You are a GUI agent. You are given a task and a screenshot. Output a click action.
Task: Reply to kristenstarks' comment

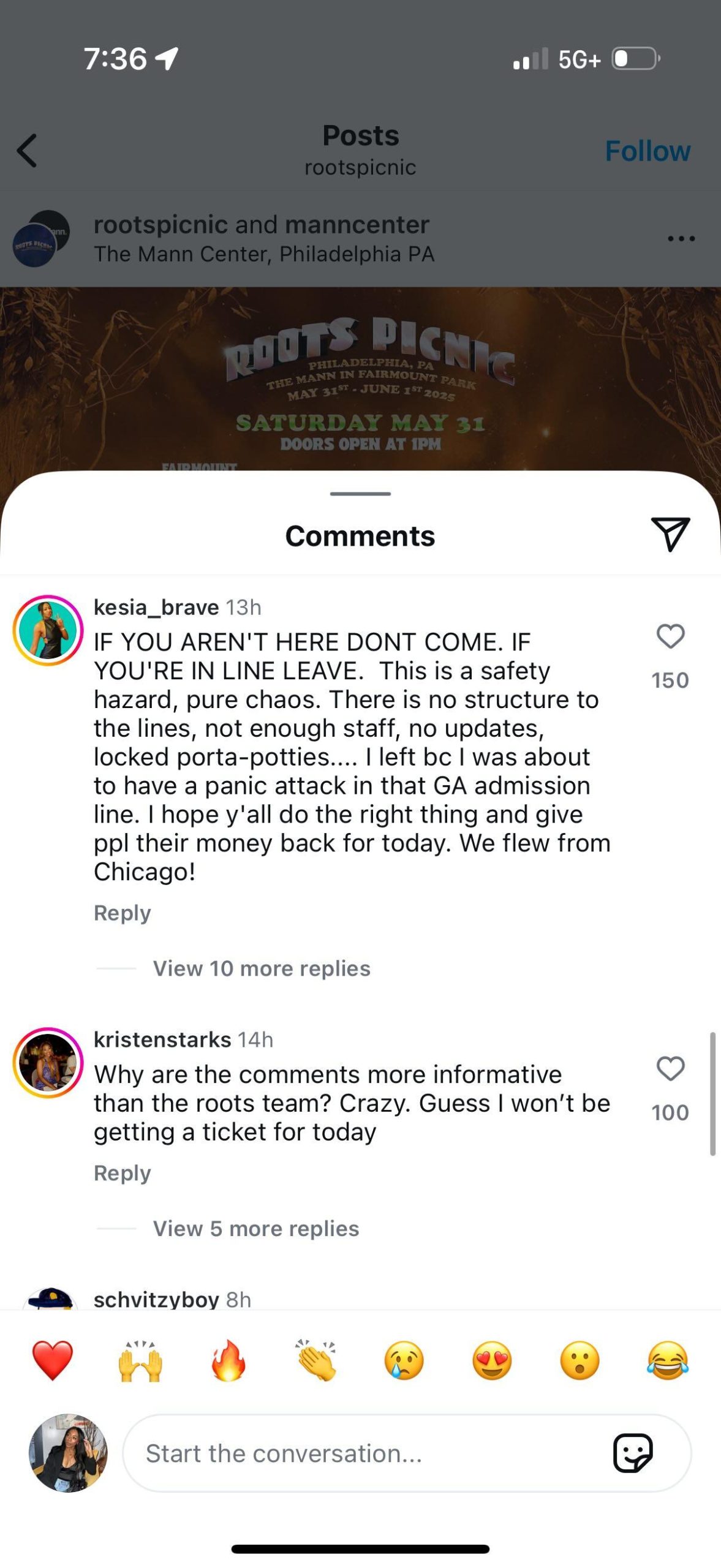click(x=122, y=1173)
